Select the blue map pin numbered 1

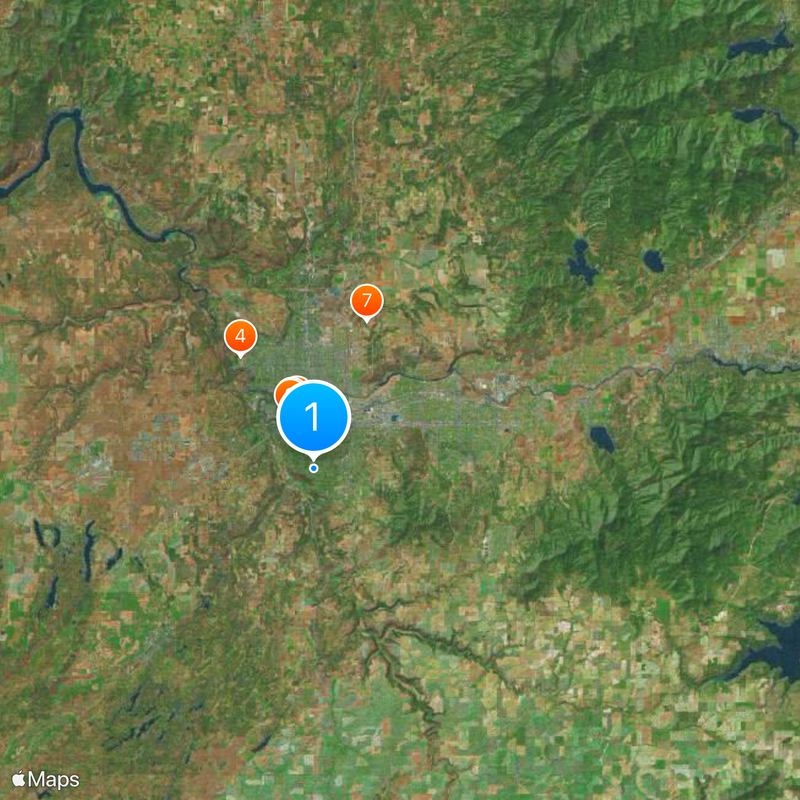[x=314, y=415]
